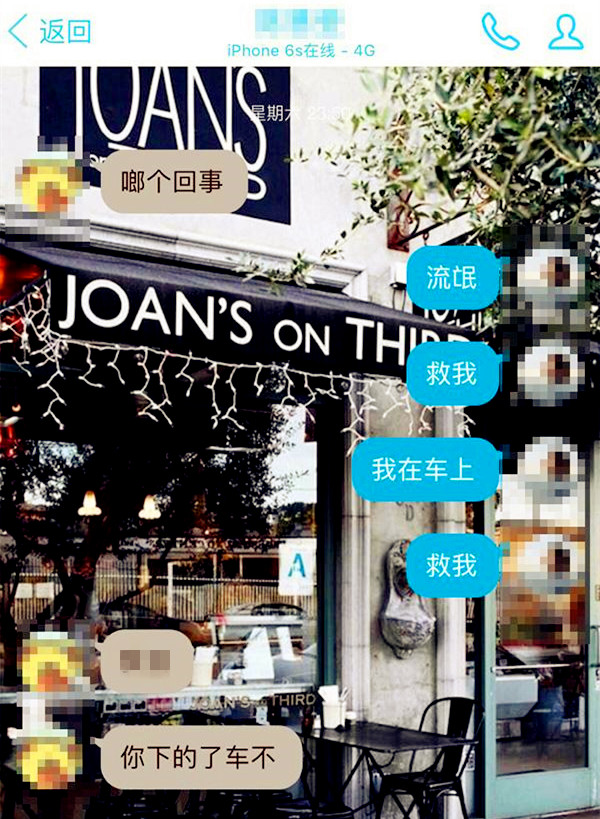Tap the 我在车上 message bubble

tap(425, 469)
